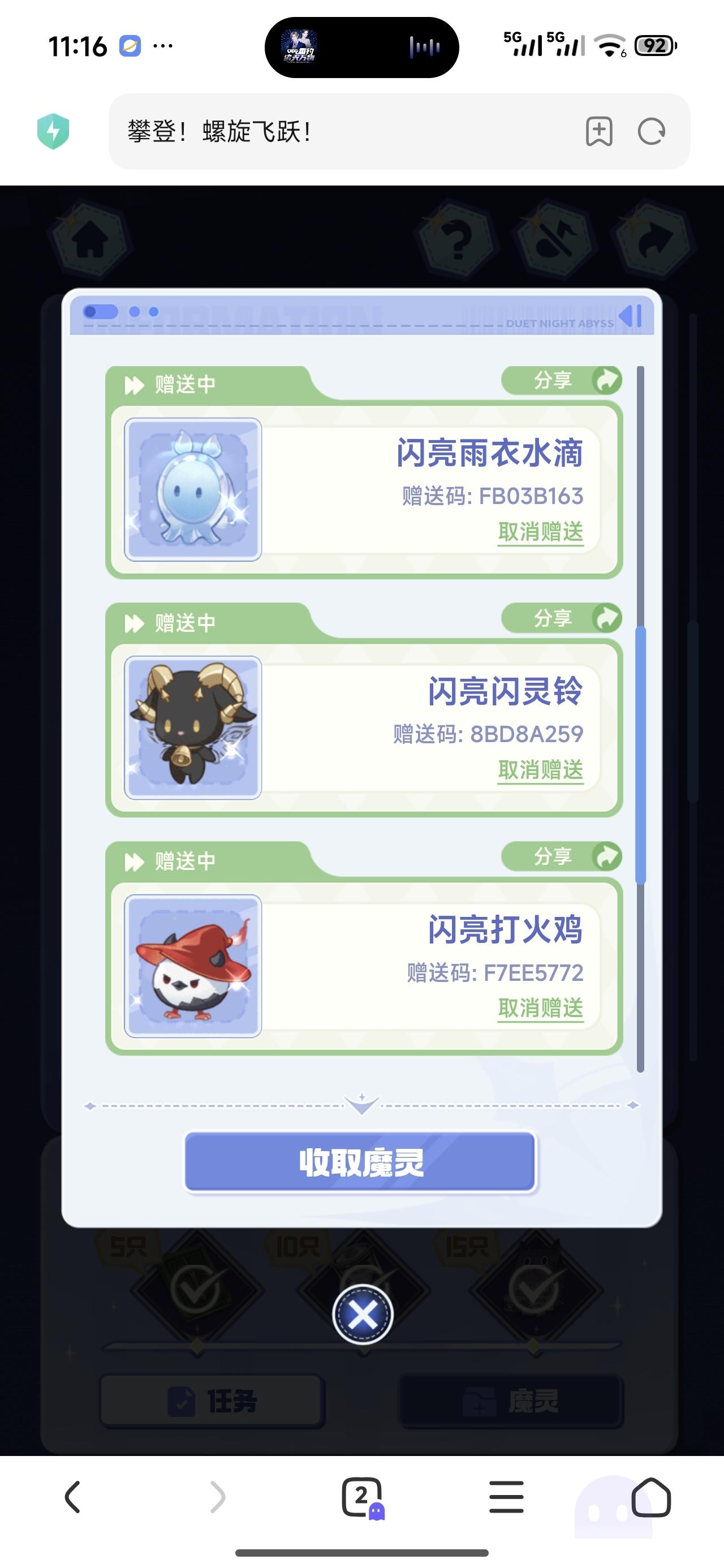Screen dimensions: 724x1568
Task: Go to the browser home page
Action: pos(651,1497)
